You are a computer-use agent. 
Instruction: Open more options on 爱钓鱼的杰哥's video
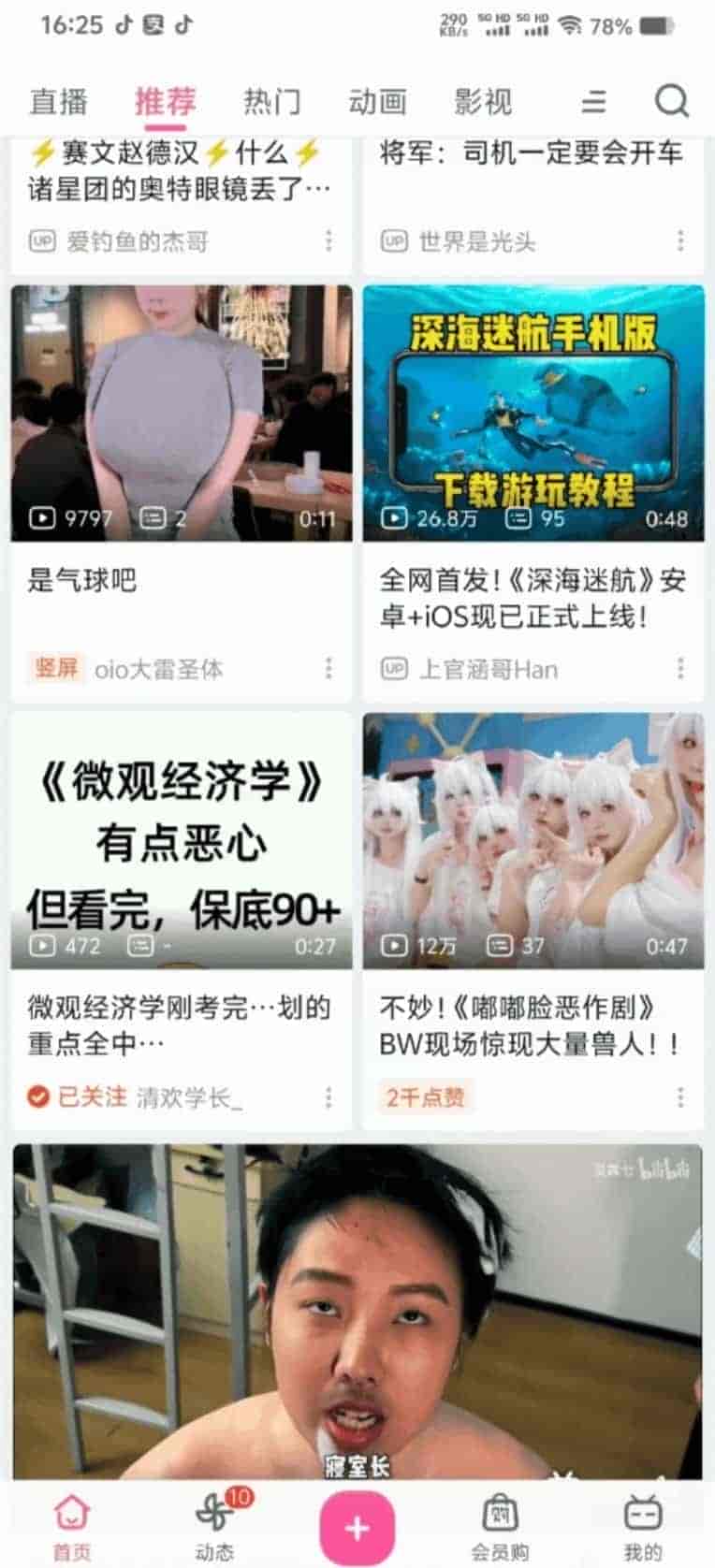pyautogui.click(x=328, y=241)
